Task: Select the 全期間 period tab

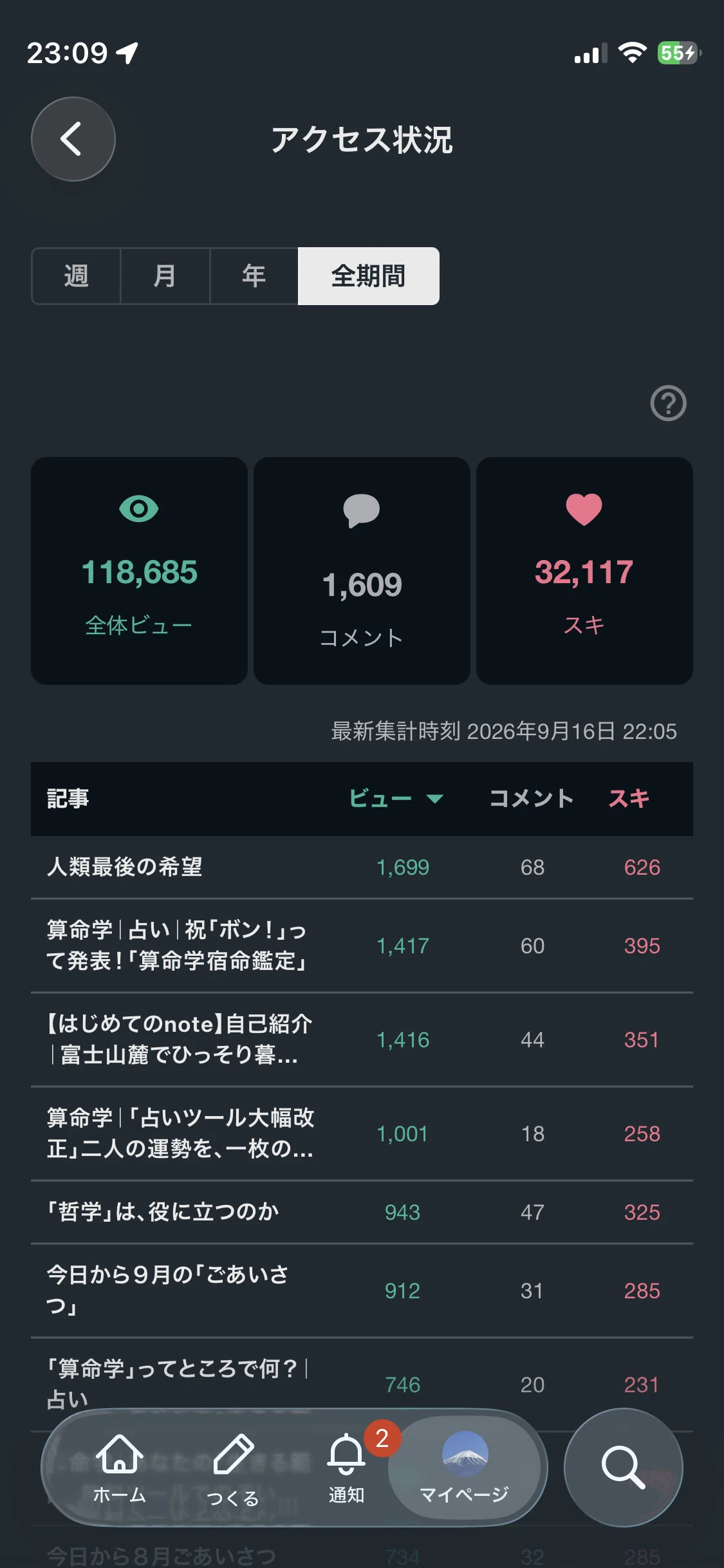Action: [369, 276]
